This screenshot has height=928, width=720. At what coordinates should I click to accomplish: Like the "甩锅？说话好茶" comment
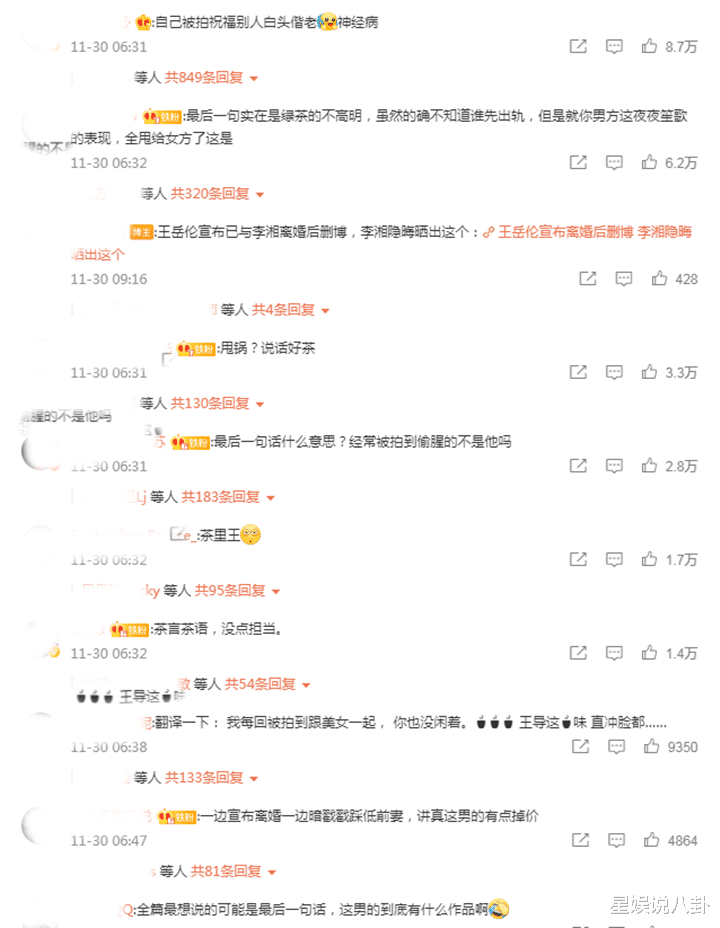point(650,372)
